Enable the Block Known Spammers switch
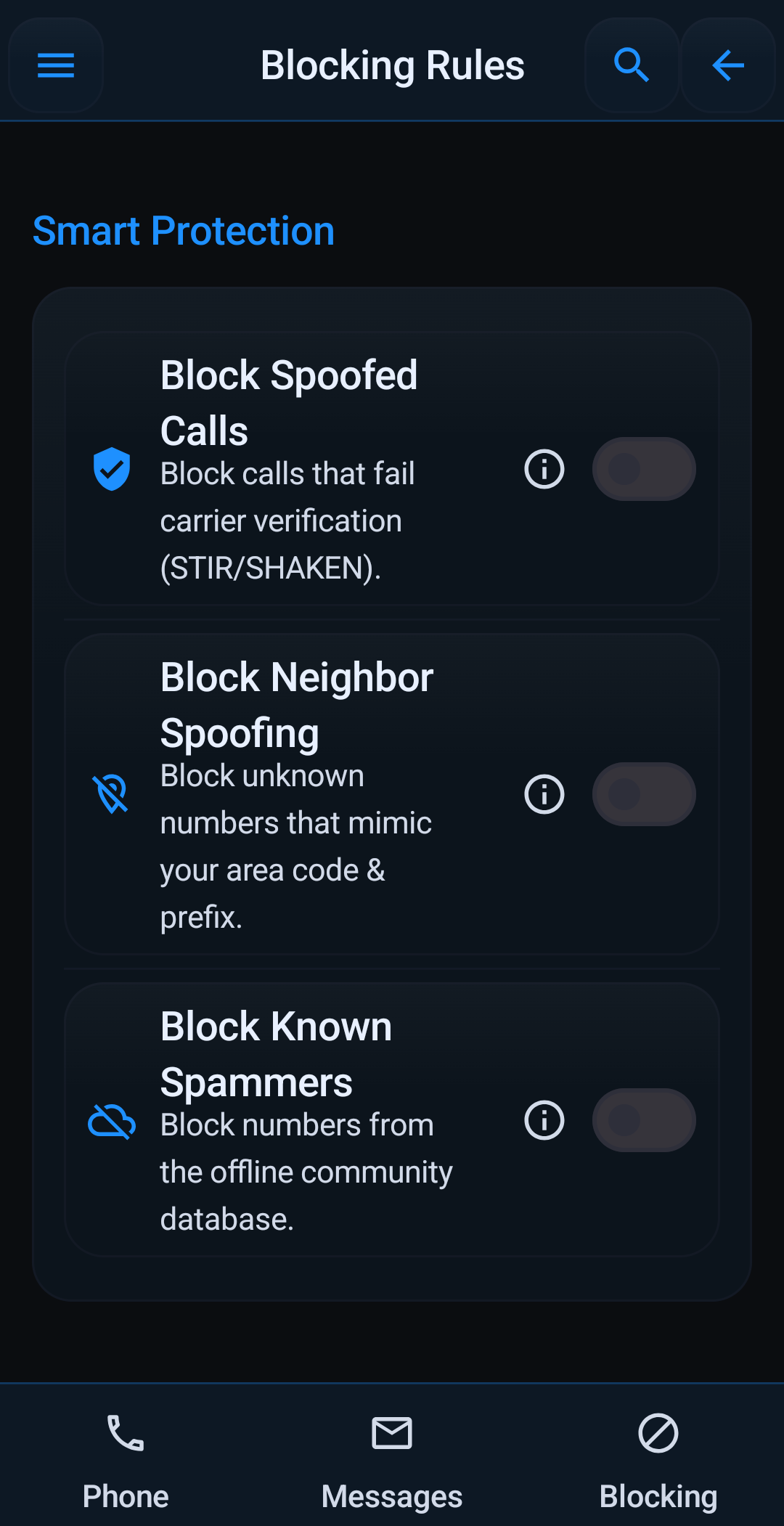The width and height of the screenshot is (784, 1526). point(644,1120)
